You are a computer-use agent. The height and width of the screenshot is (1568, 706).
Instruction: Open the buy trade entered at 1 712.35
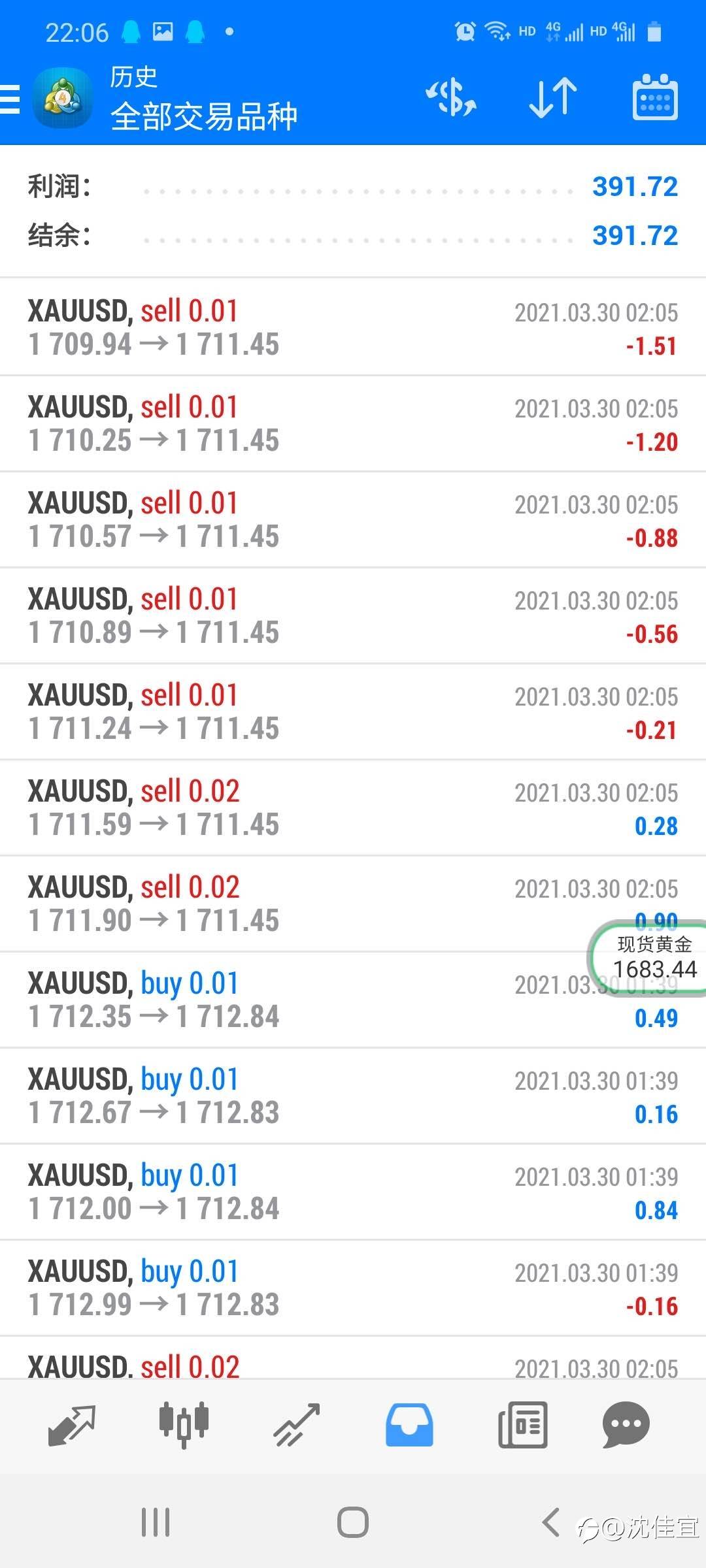click(x=353, y=1000)
